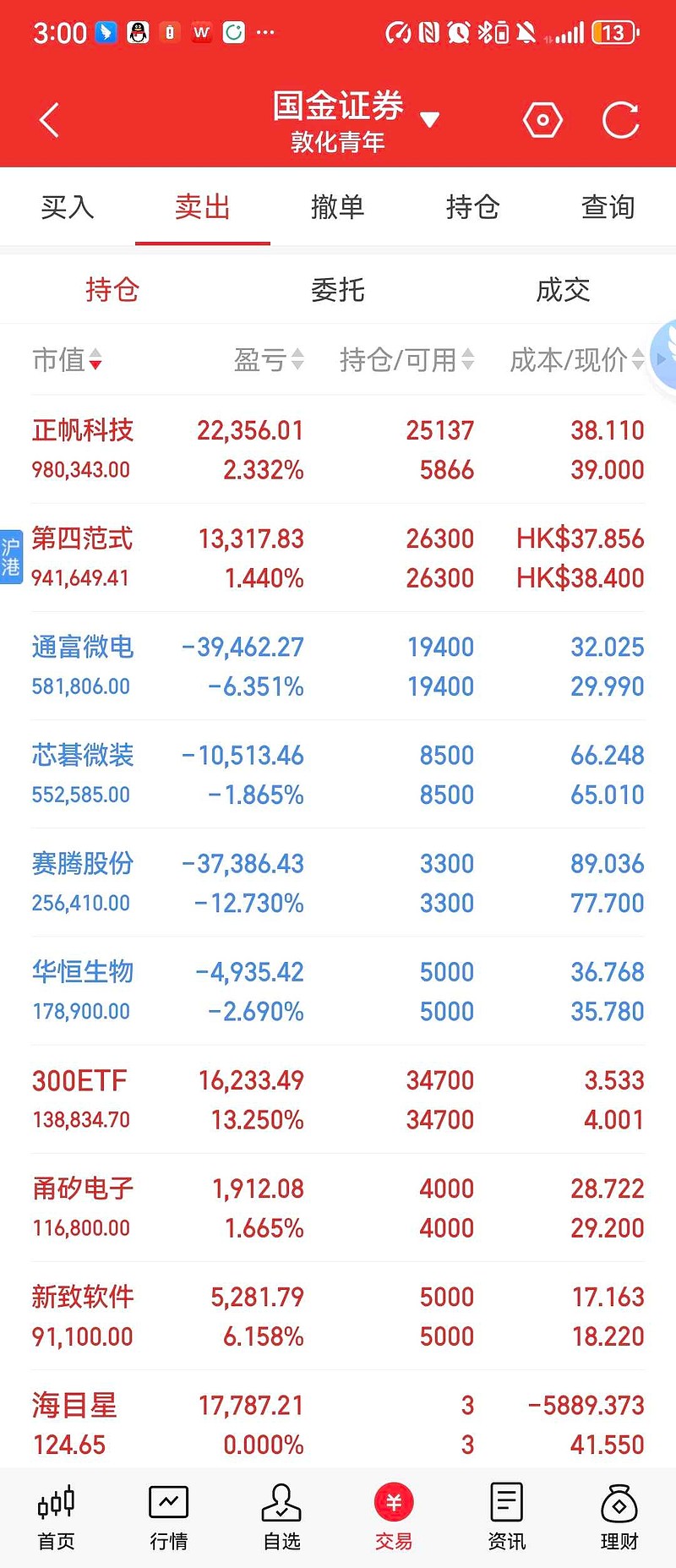Select the 买入 buy option
676x1568 pixels.
point(67,207)
